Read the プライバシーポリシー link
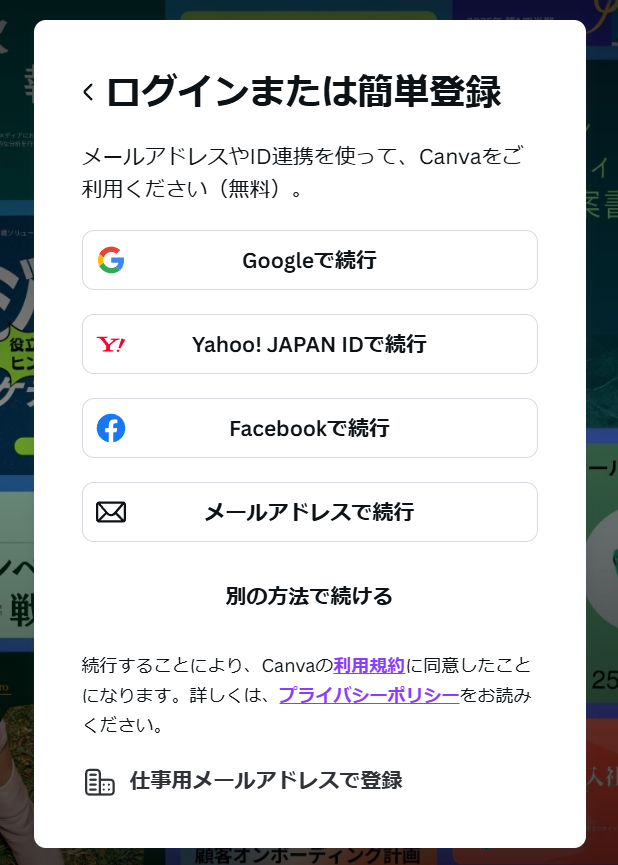 [x=368, y=695]
